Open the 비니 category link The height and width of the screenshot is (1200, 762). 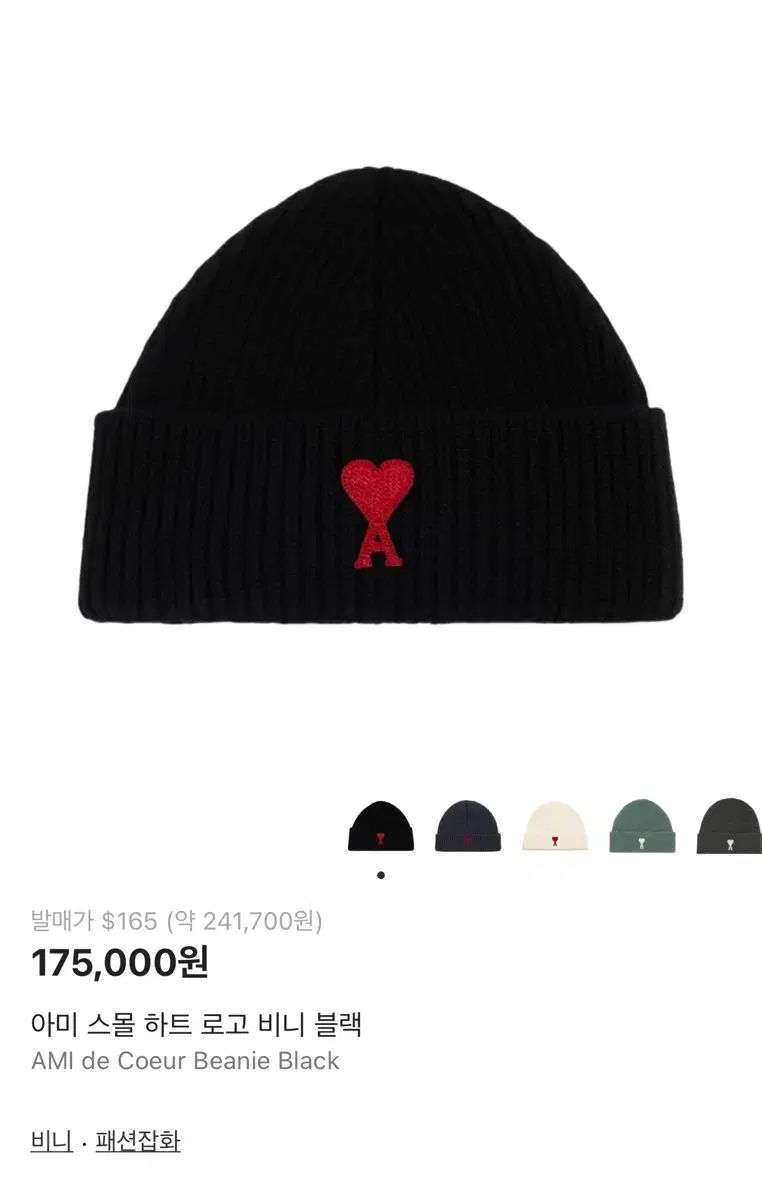(51, 1141)
